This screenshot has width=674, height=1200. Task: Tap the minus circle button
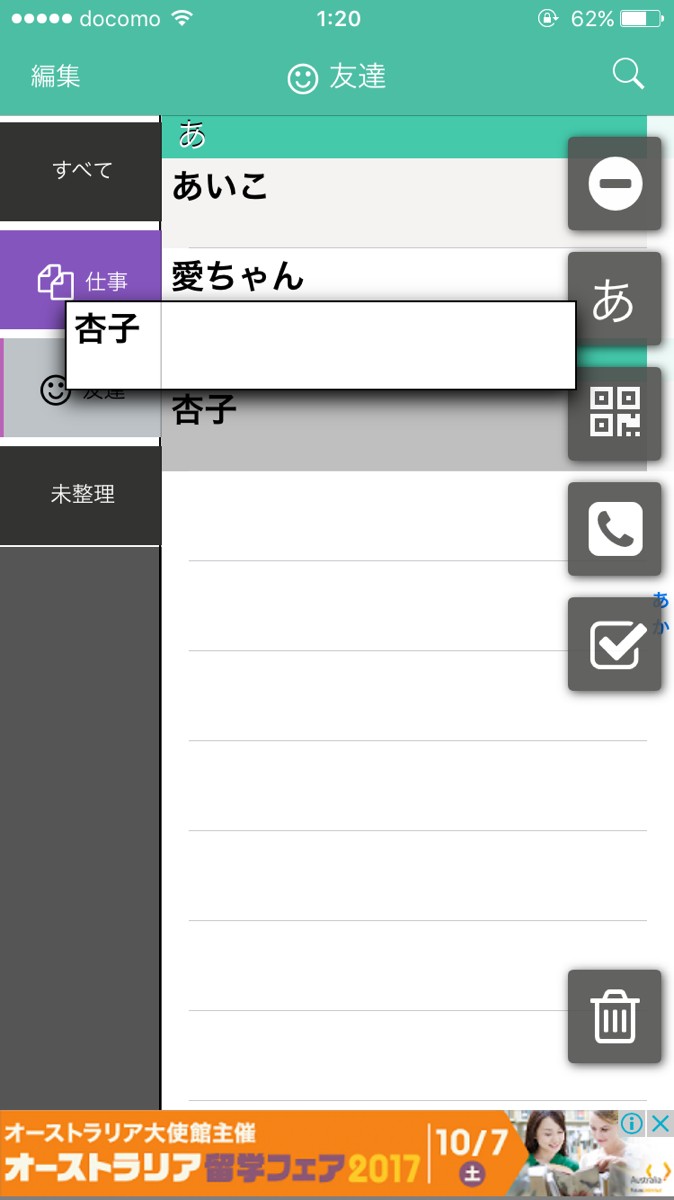click(x=614, y=184)
